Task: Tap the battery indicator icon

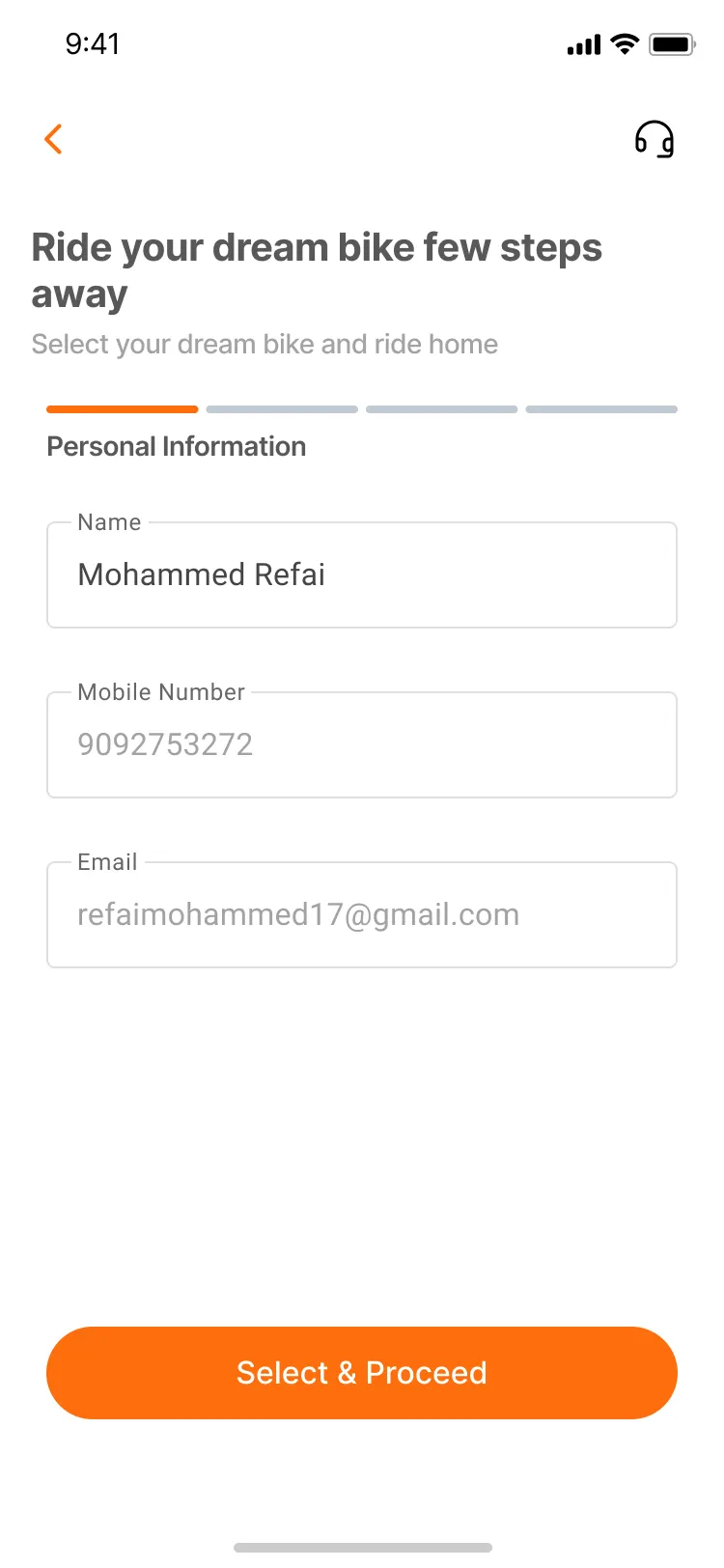Action: coord(675,43)
